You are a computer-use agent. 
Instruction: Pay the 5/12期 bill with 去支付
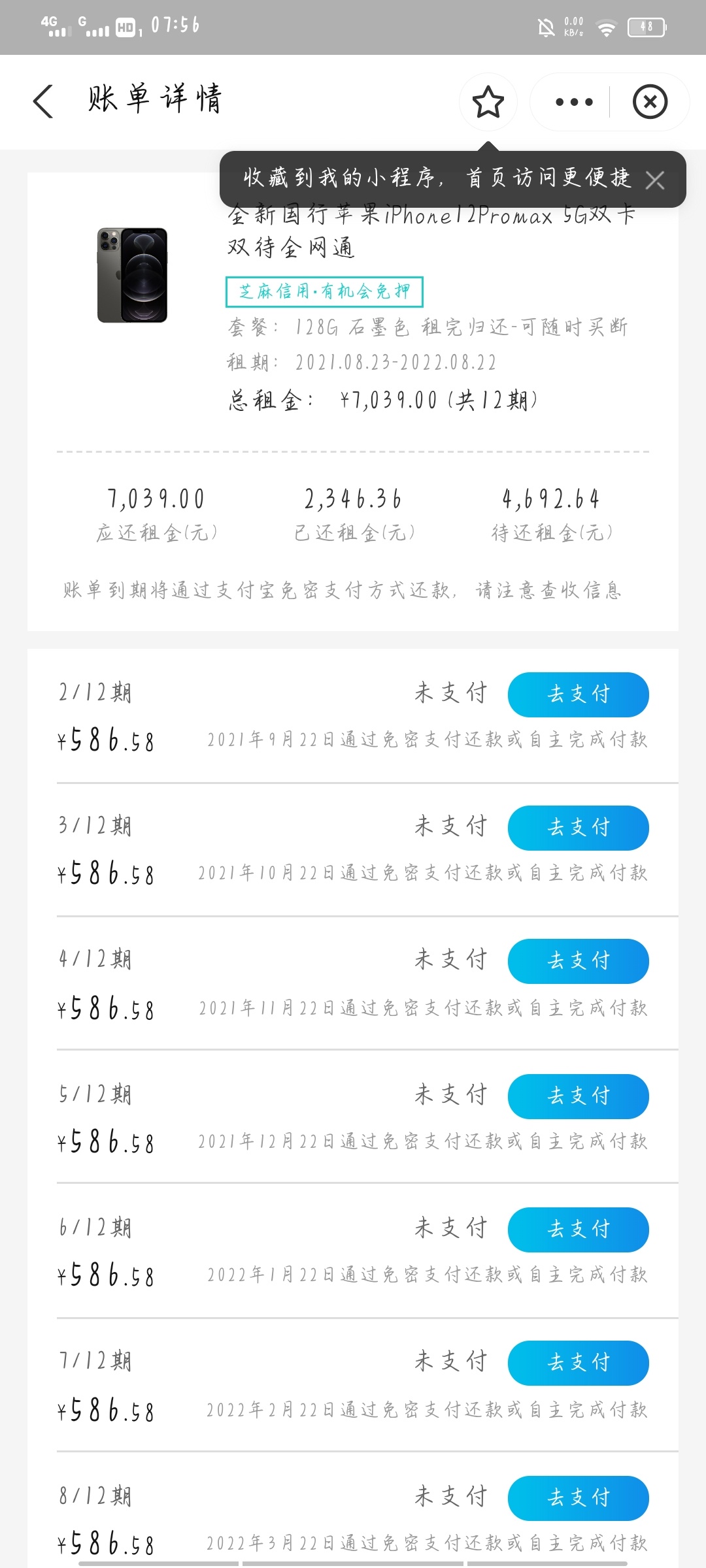pos(578,1096)
